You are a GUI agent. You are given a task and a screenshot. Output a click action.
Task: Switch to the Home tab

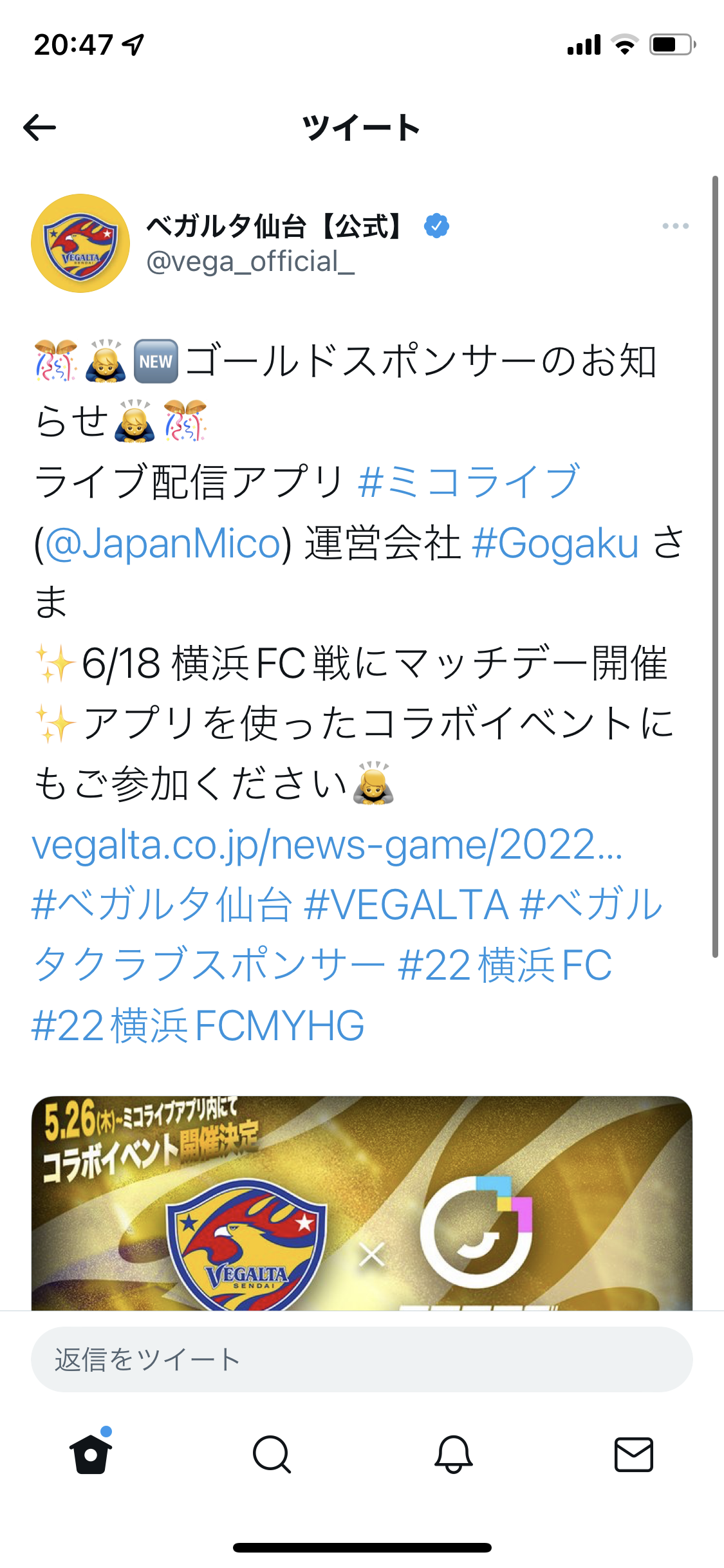pyautogui.click(x=91, y=1454)
